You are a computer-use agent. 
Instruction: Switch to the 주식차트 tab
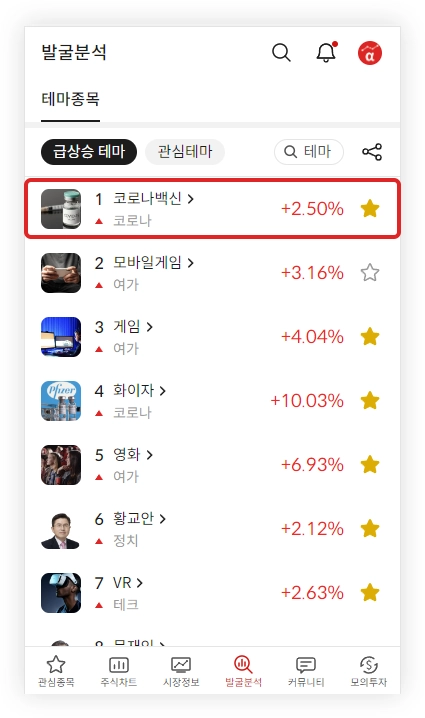pyautogui.click(x=119, y=671)
